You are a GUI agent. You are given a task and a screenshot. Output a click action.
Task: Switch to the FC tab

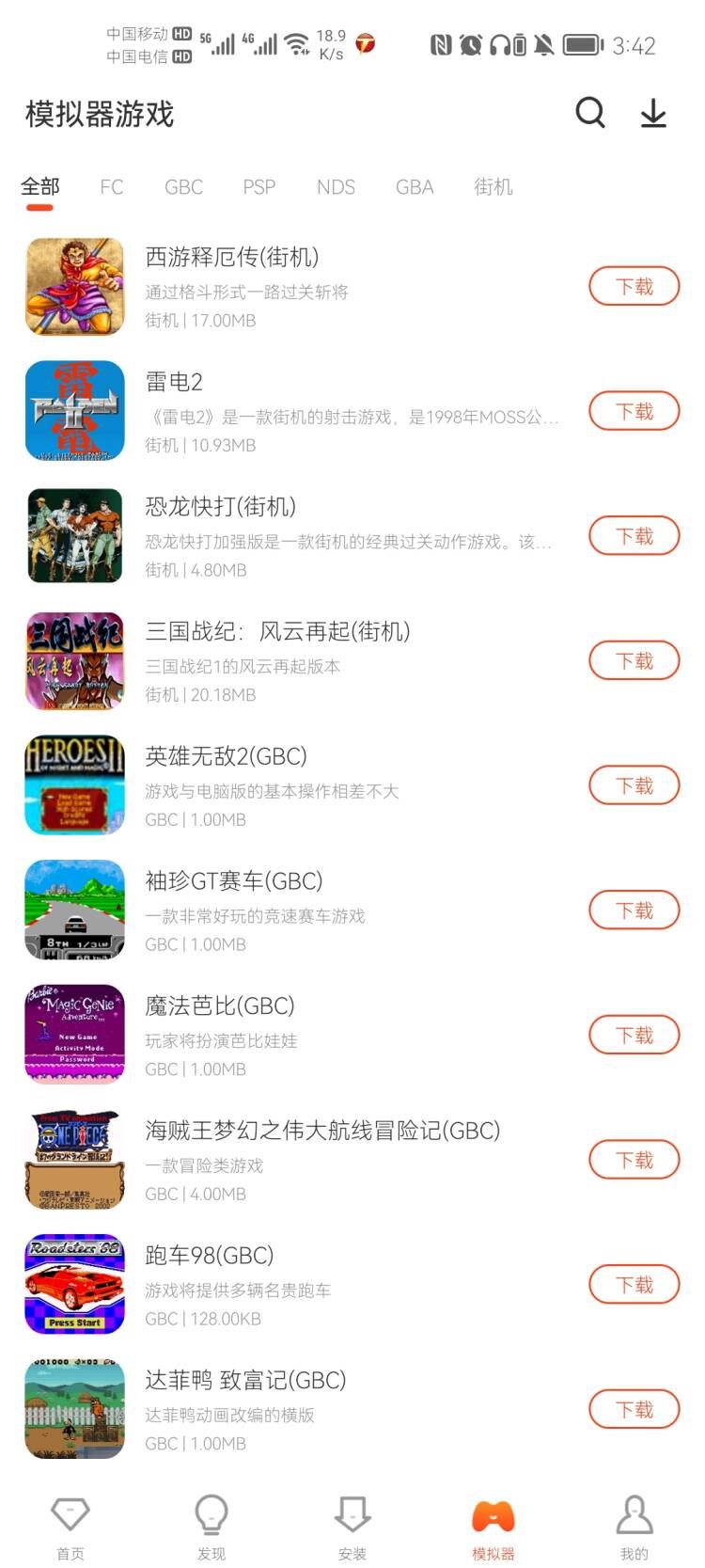tap(111, 186)
